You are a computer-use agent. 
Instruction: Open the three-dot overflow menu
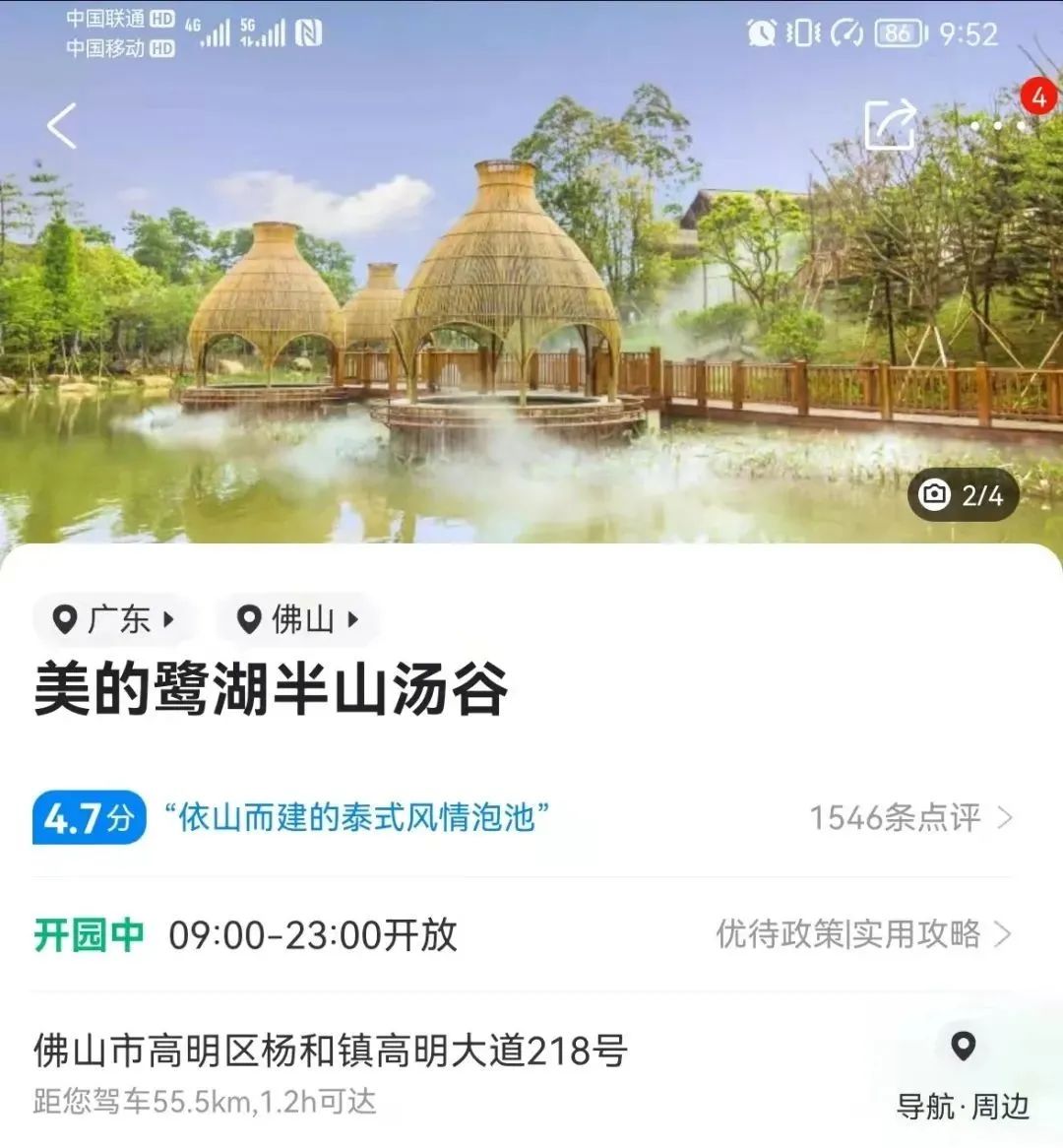(998, 126)
